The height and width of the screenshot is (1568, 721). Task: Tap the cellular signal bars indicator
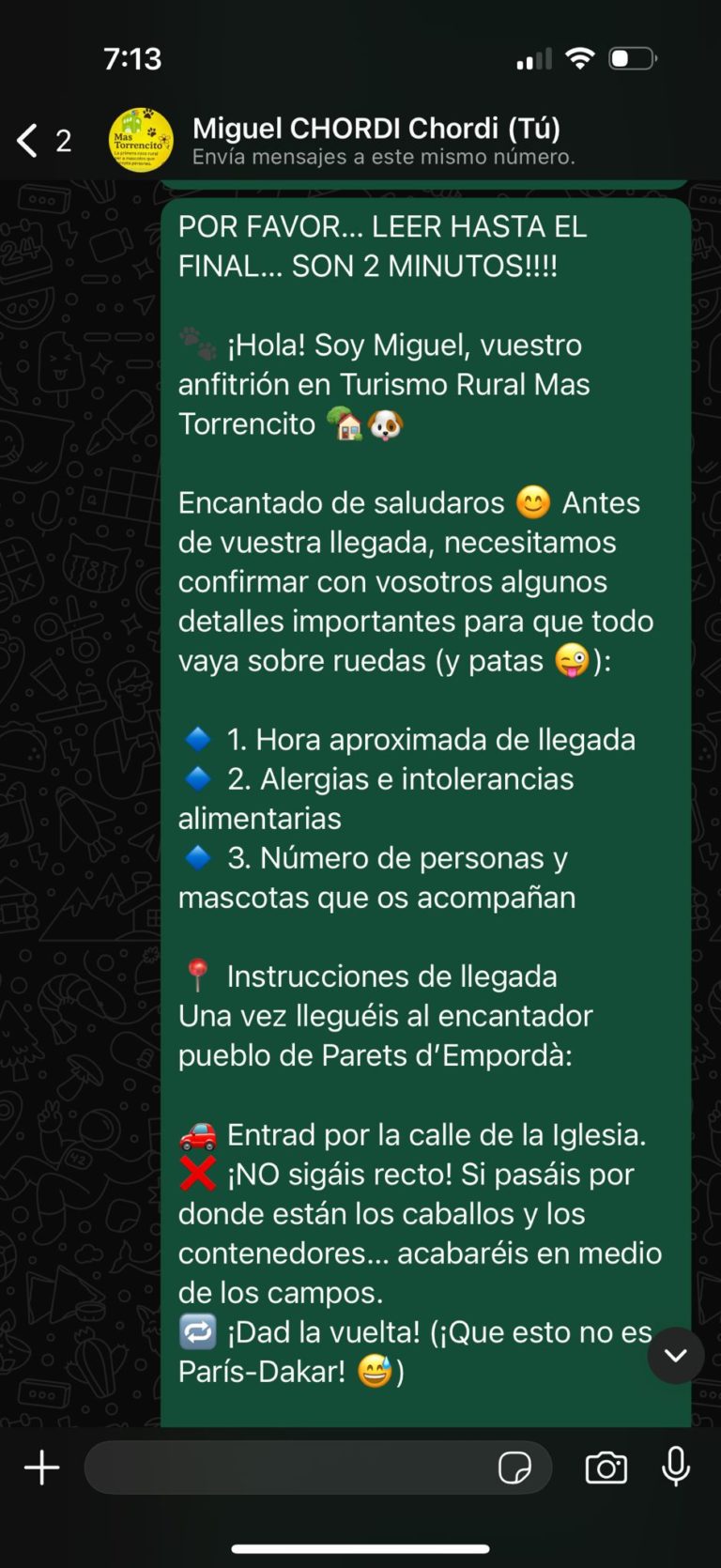(x=531, y=57)
